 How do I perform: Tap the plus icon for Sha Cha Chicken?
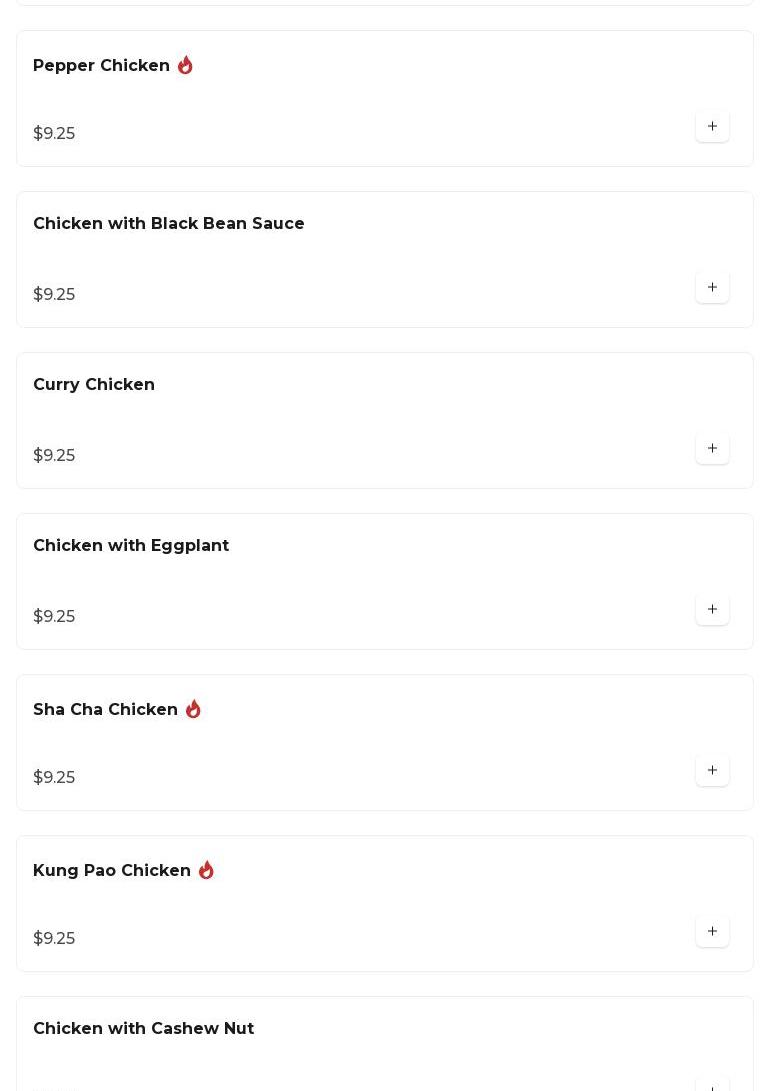click(x=712, y=771)
